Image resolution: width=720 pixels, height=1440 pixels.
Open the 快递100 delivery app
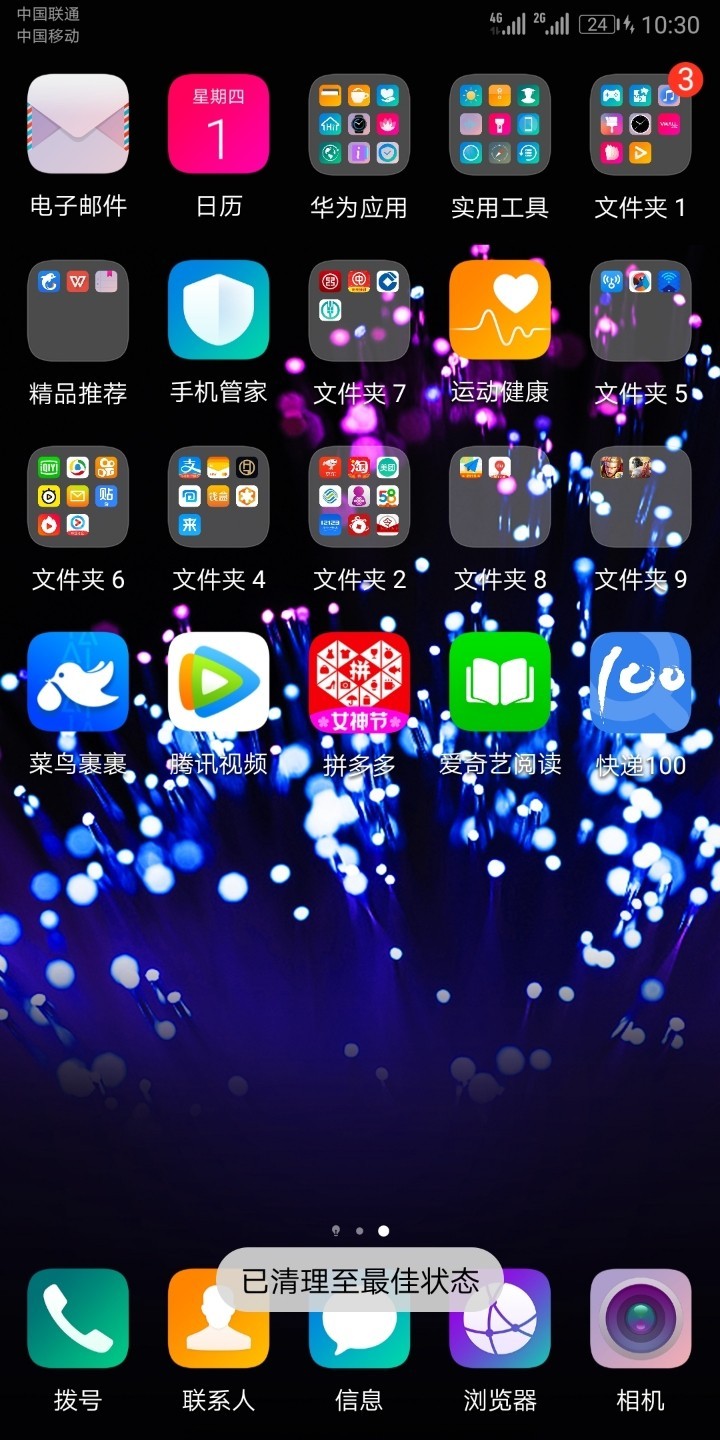pos(641,683)
